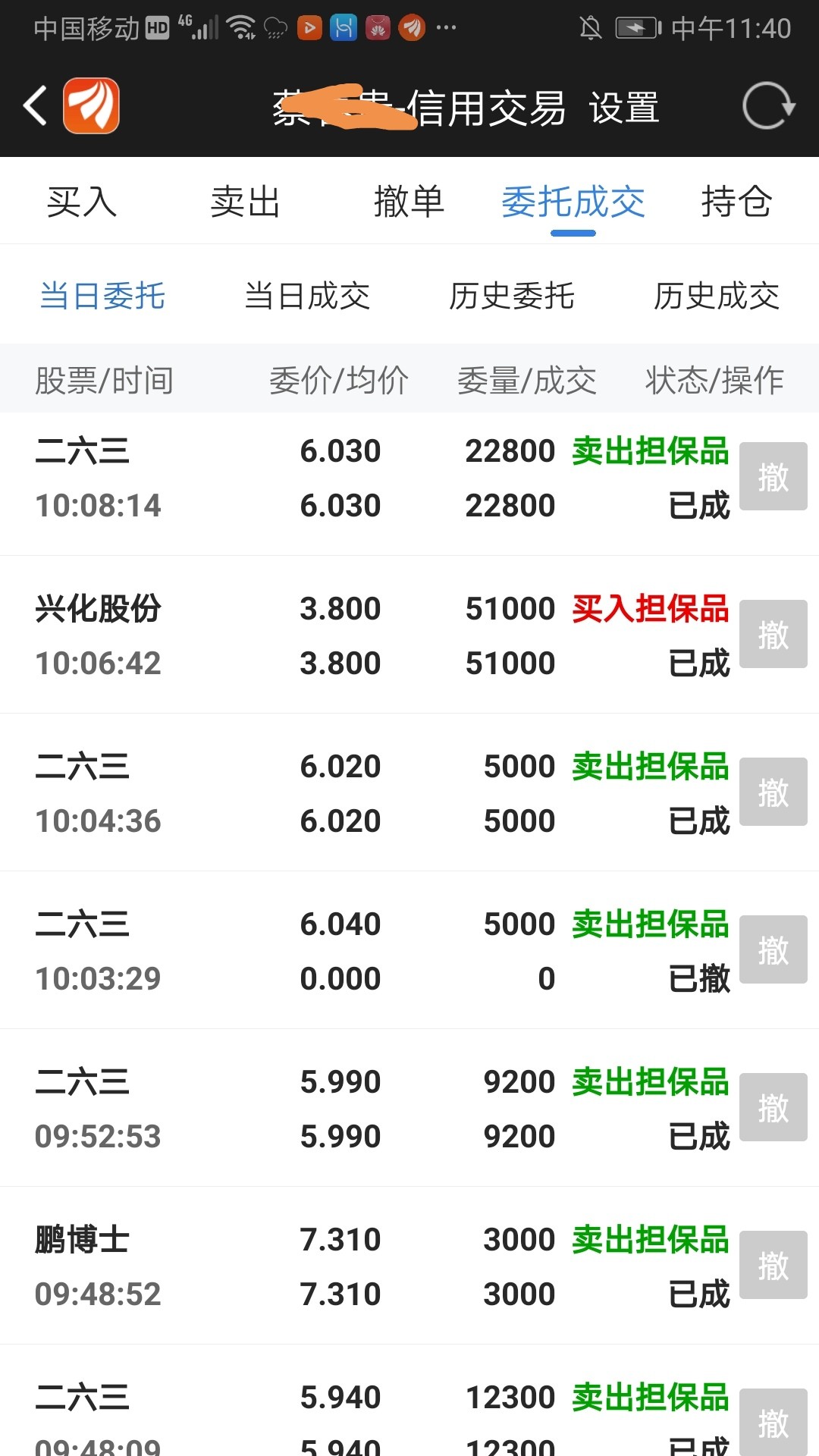Open the 二六三 order placed at 10:08:14
This screenshot has height=1456, width=819.
coord(303,478)
